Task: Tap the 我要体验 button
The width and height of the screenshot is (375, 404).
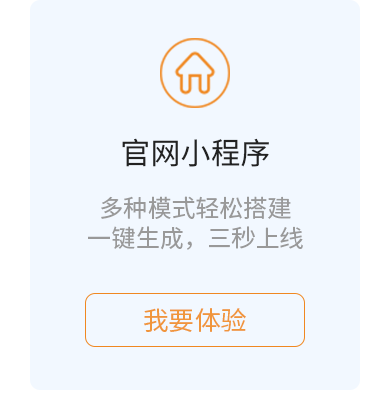Action: 195,320
